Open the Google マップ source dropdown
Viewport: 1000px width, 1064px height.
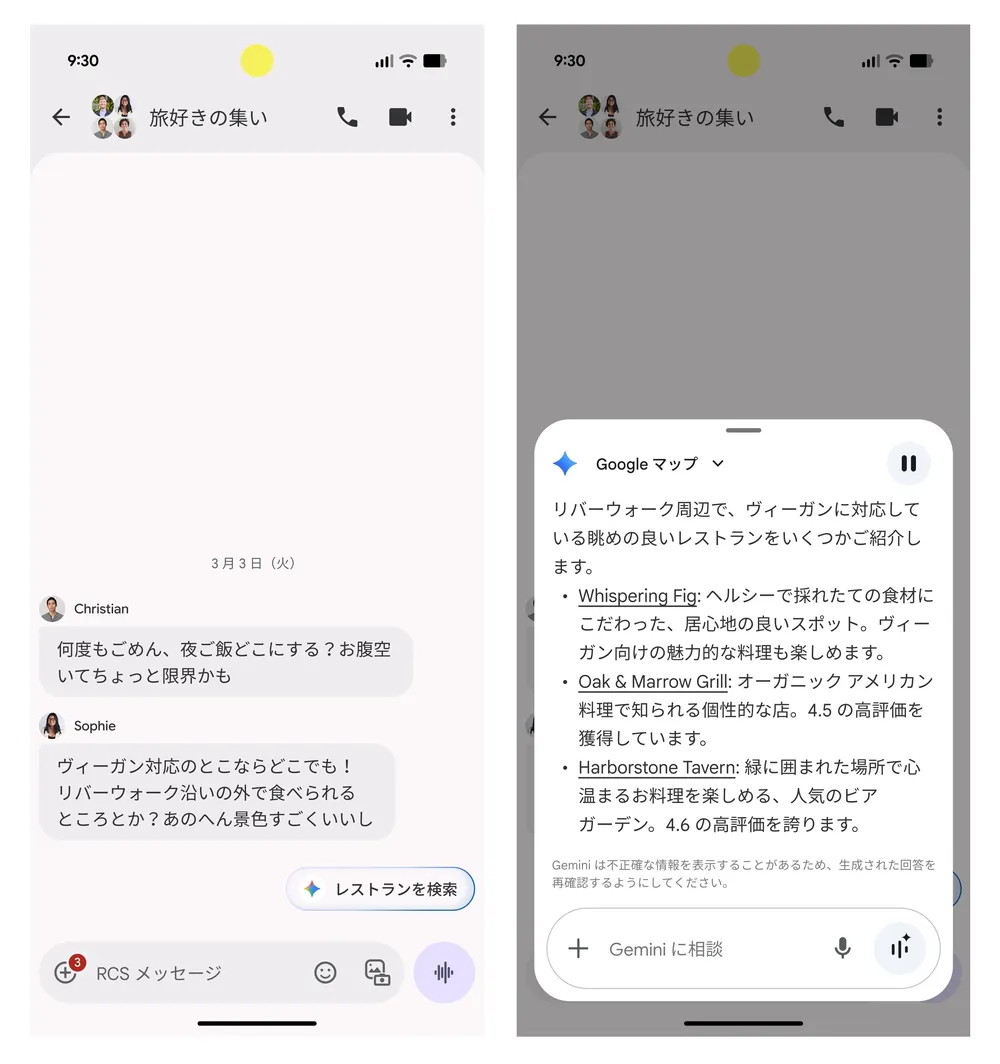coord(660,464)
